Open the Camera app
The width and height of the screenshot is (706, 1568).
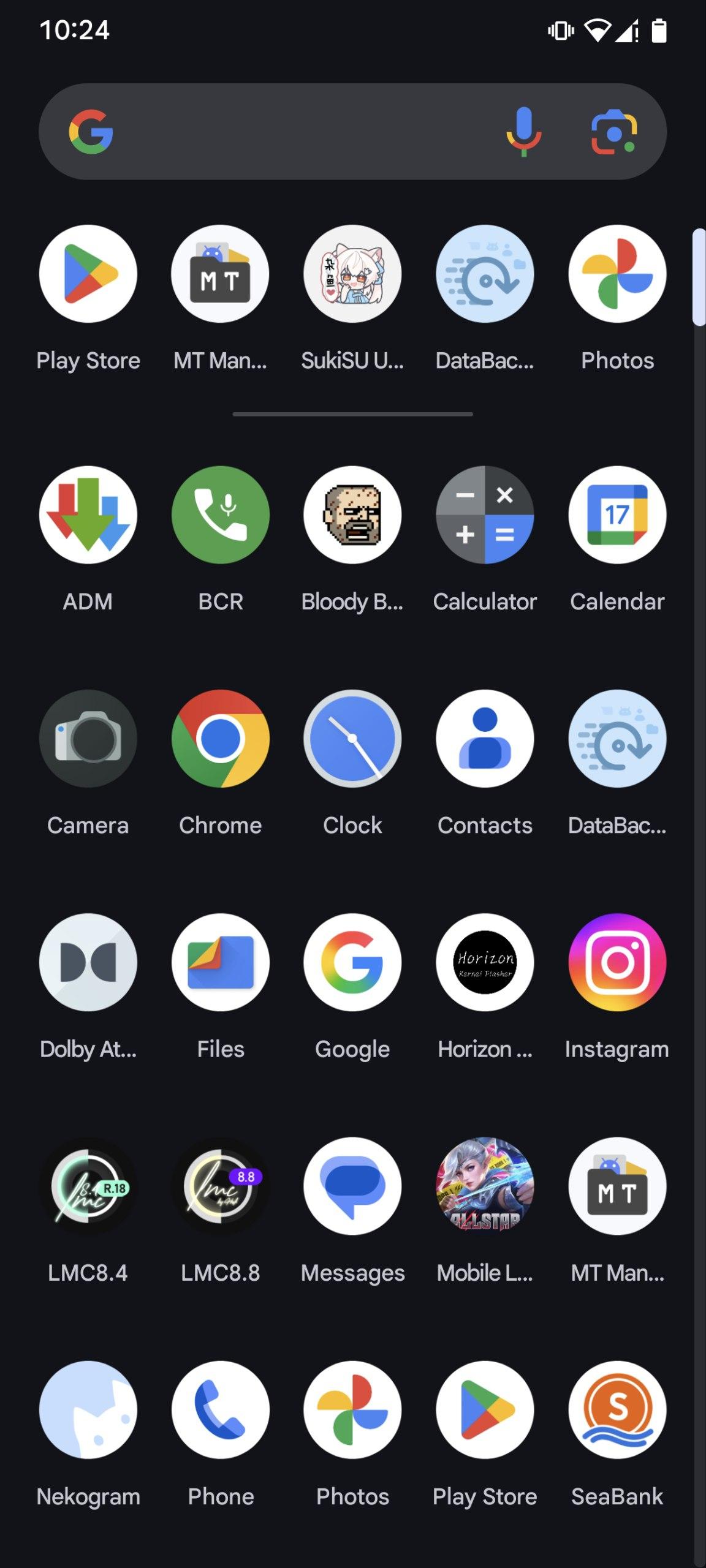pyautogui.click(x=88, y=739)
